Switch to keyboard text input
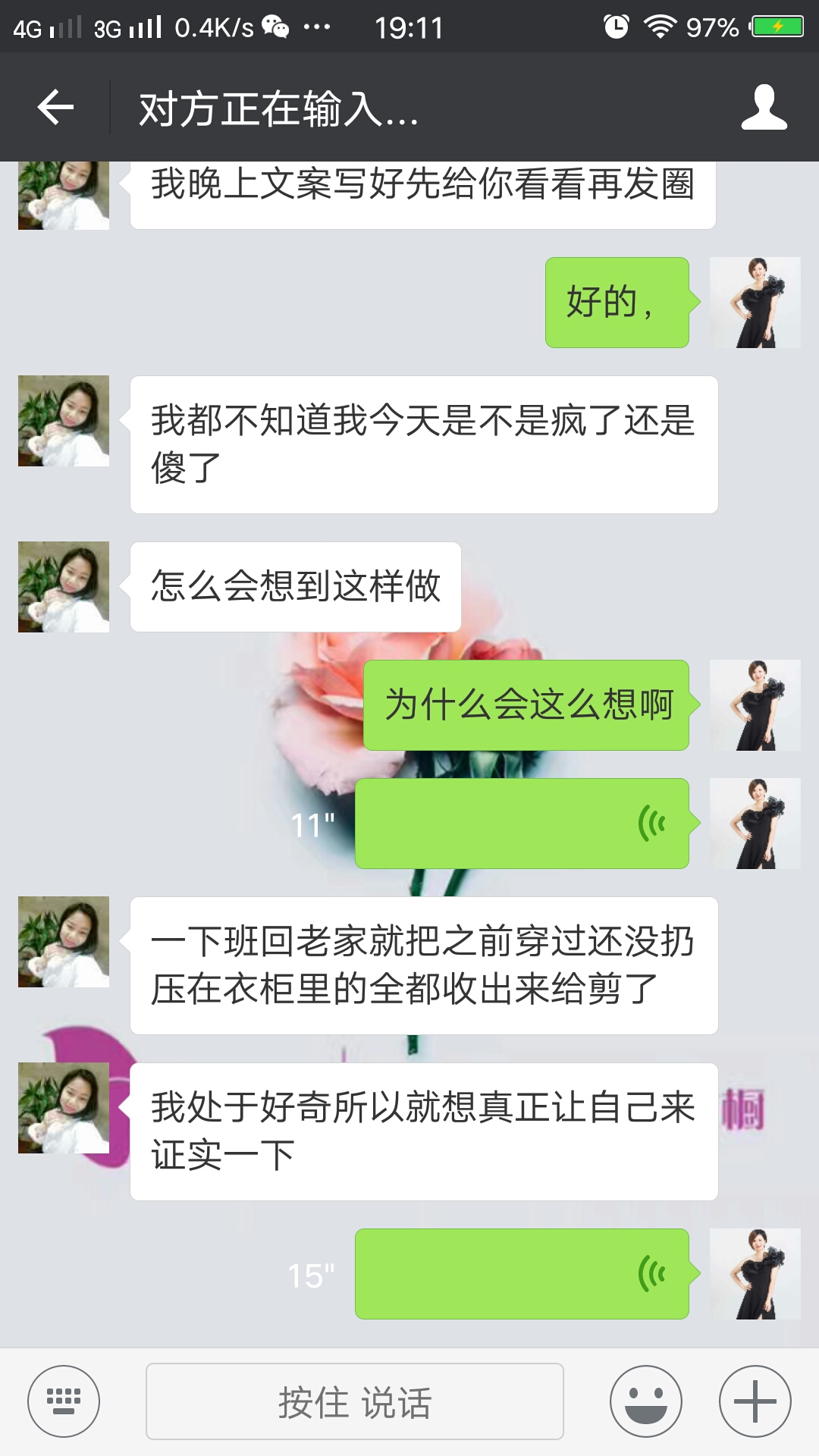 click(64, 1401)
